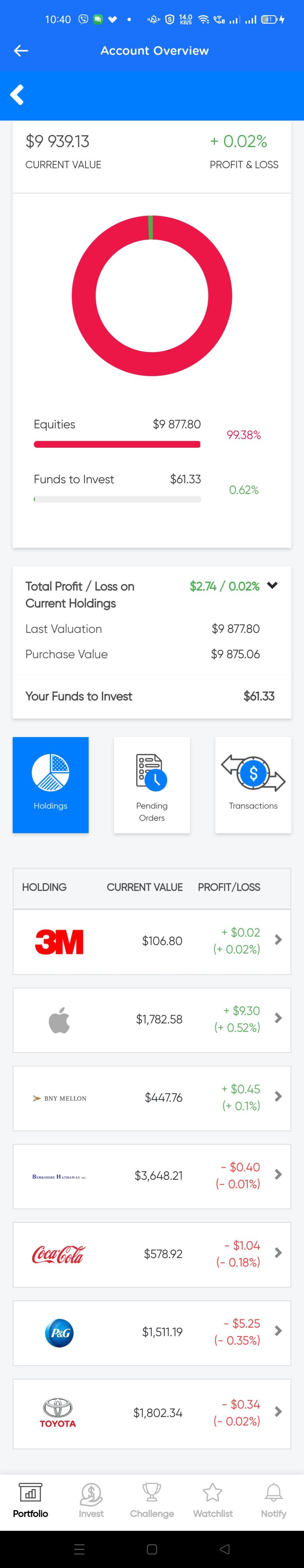View the Toyota holding
Image resolution: width=304 pixels, height=1568 pixels.
(x=152, y=1413)
